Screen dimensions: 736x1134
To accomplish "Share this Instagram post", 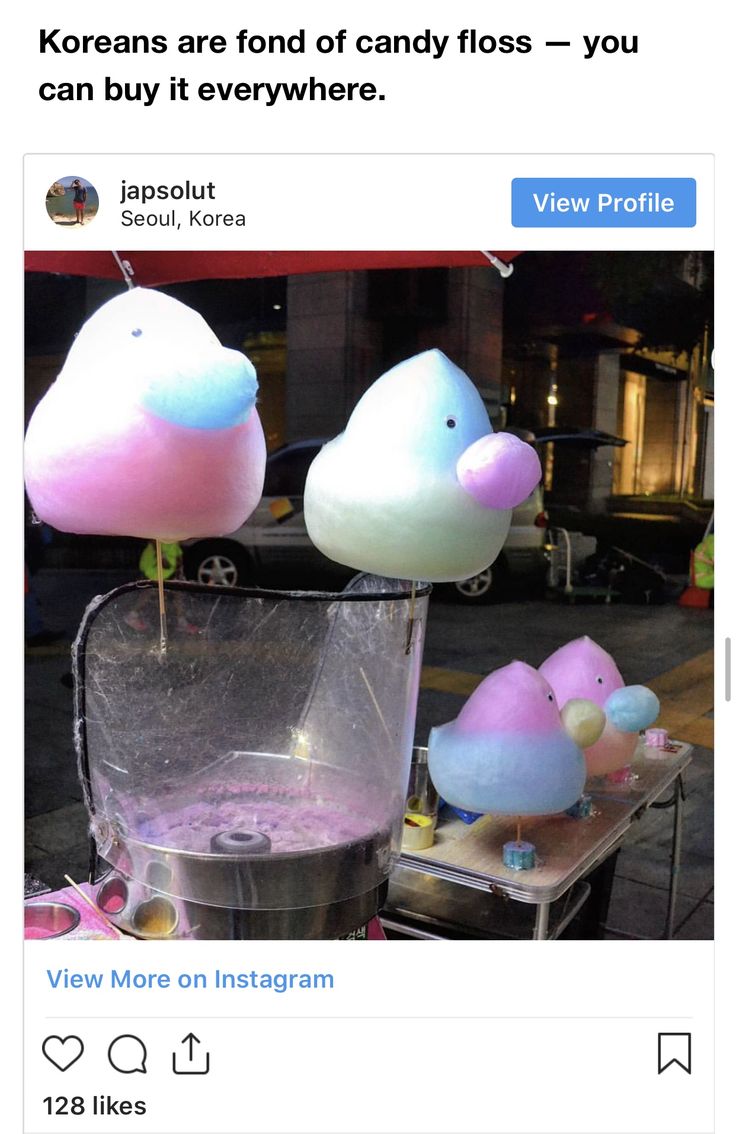I will (x=190, y=1053).
